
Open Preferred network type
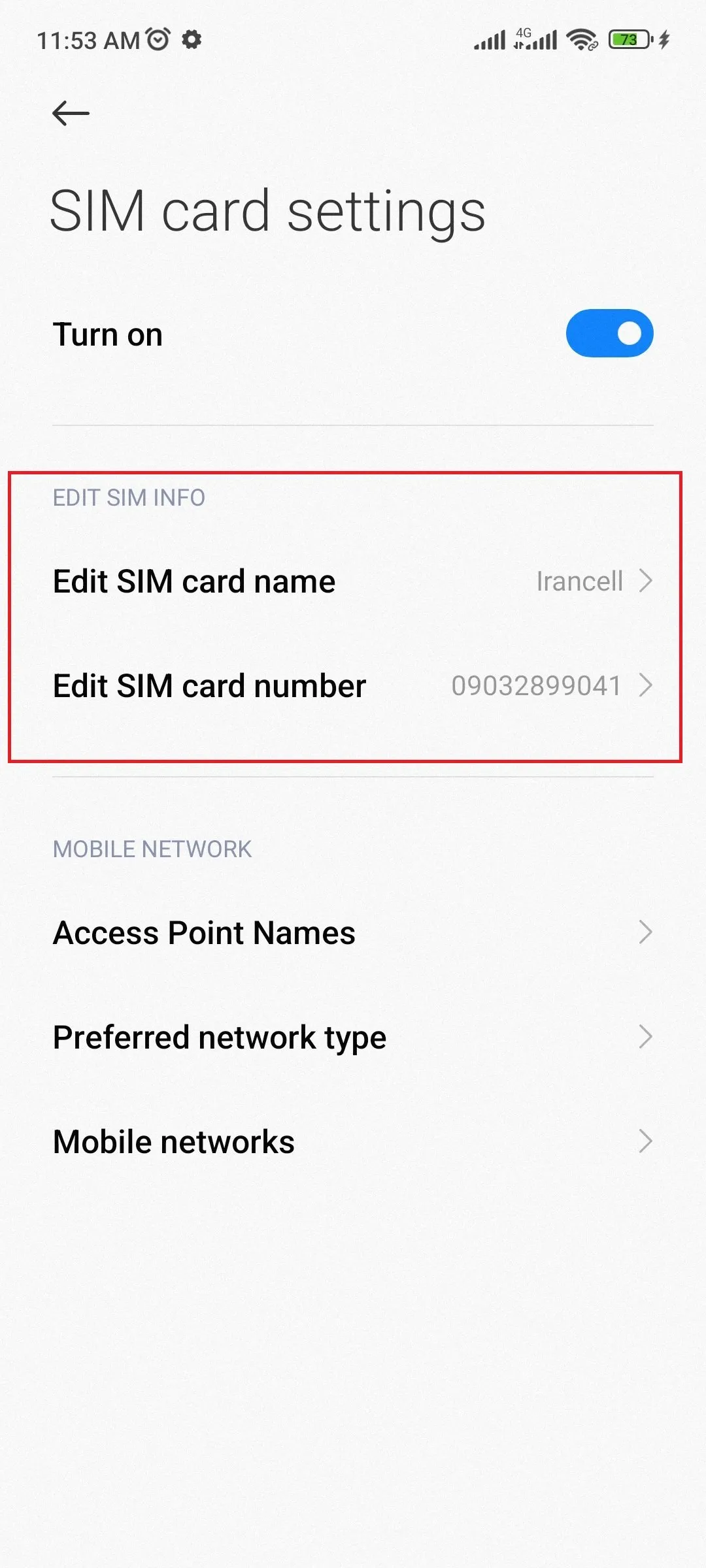(353, 1037)
